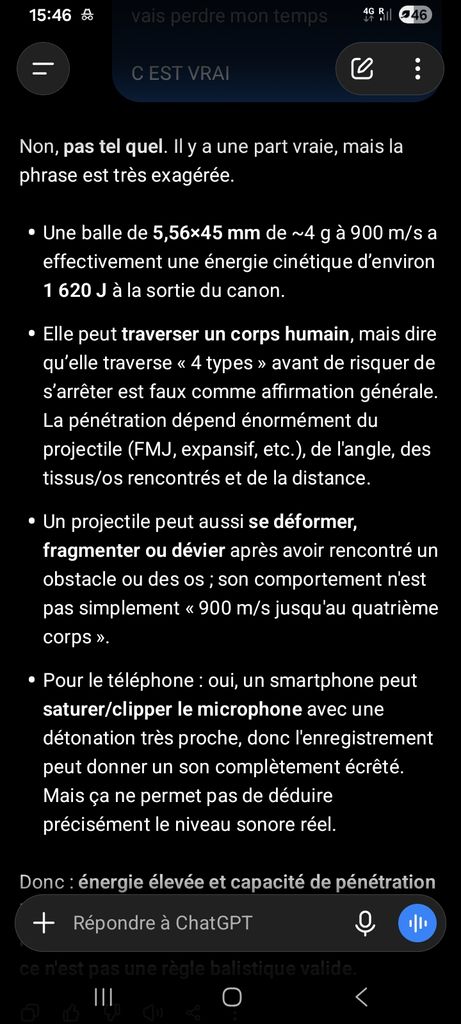Tap the plus attach button
Image resolution: width=461 pixels, height=1024 pixels.
coord(43,923)
